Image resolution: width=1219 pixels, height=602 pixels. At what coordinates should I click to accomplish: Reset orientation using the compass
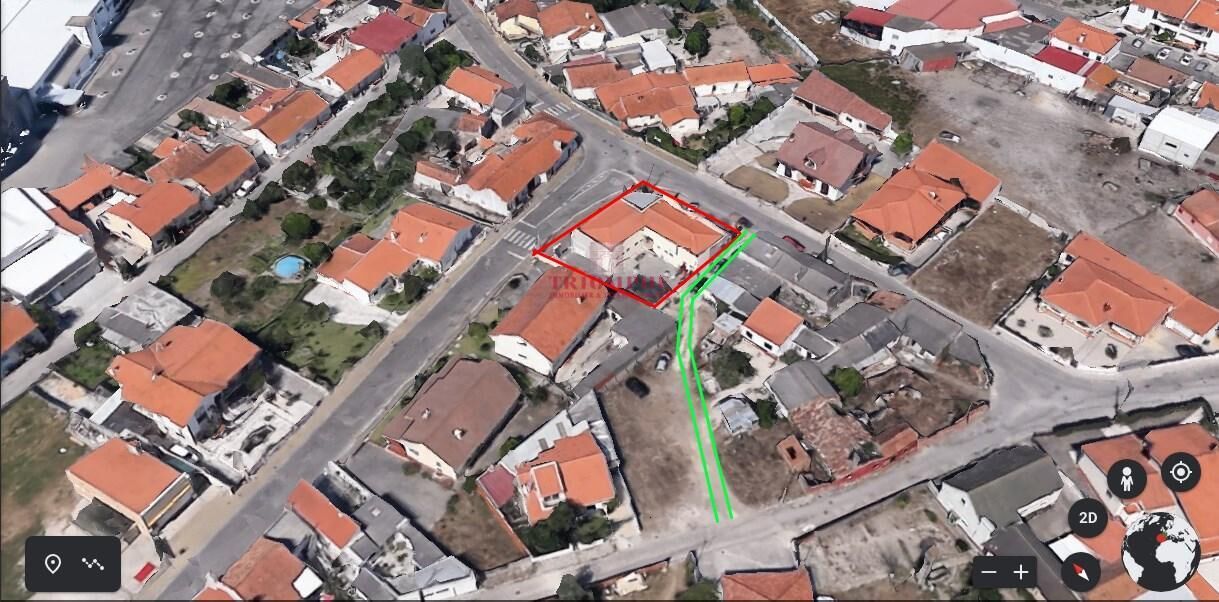click(1079, 572)
